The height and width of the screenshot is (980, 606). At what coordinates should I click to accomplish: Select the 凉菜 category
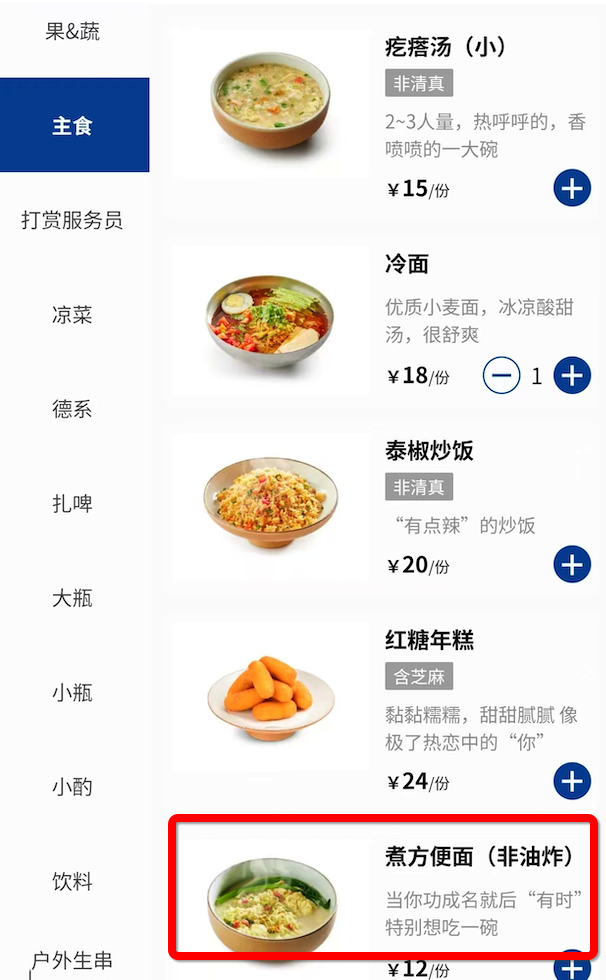click(x=73, y=315)
